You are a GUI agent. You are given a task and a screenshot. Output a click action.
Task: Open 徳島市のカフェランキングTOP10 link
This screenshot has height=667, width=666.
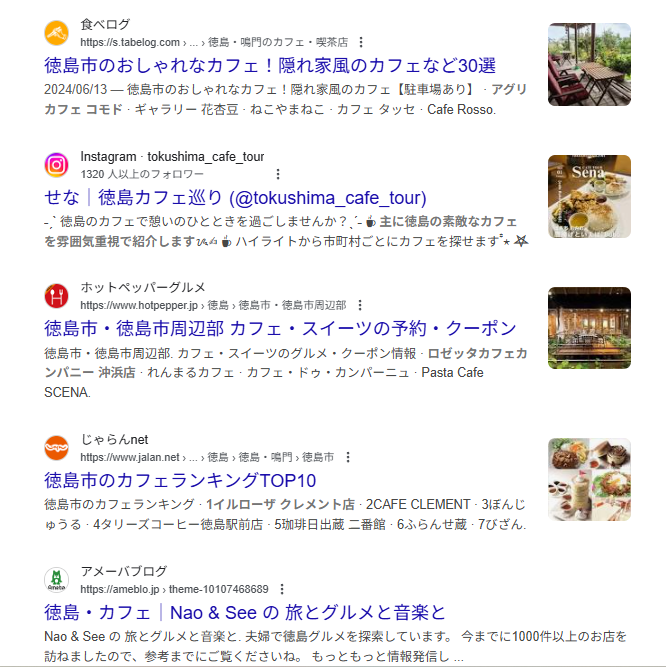180,480
